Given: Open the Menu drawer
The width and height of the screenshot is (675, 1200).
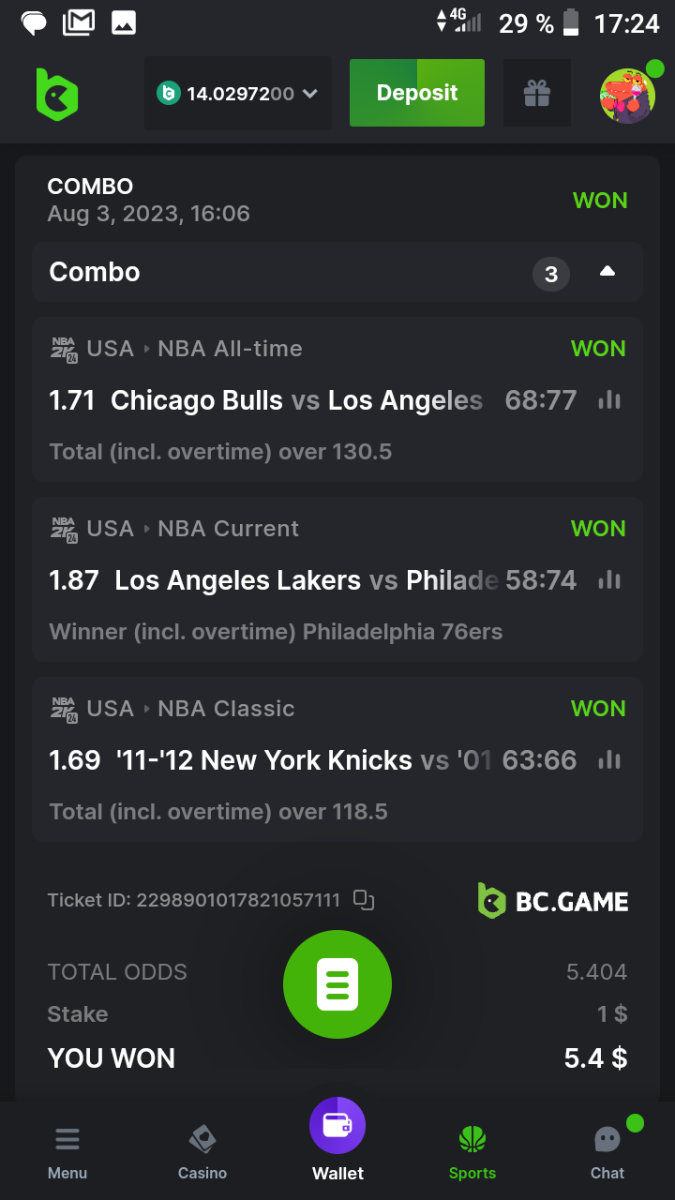Looking at the screenshot, I should 67,1152.
